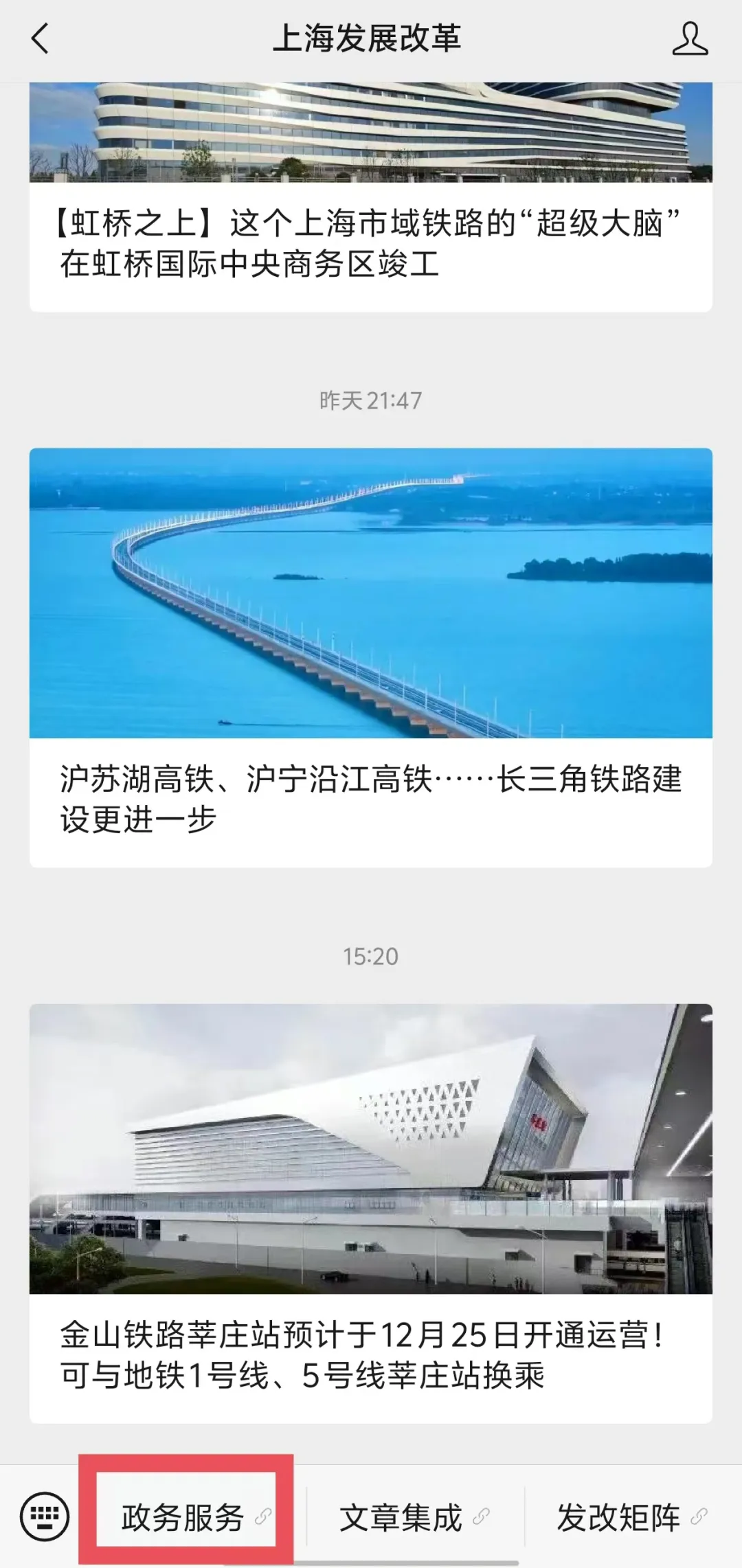Image resolution: width=742 pixels, height=1568 pixels.
Task: Open the 政务服务 menu
Action: (x=185, y=1517)
